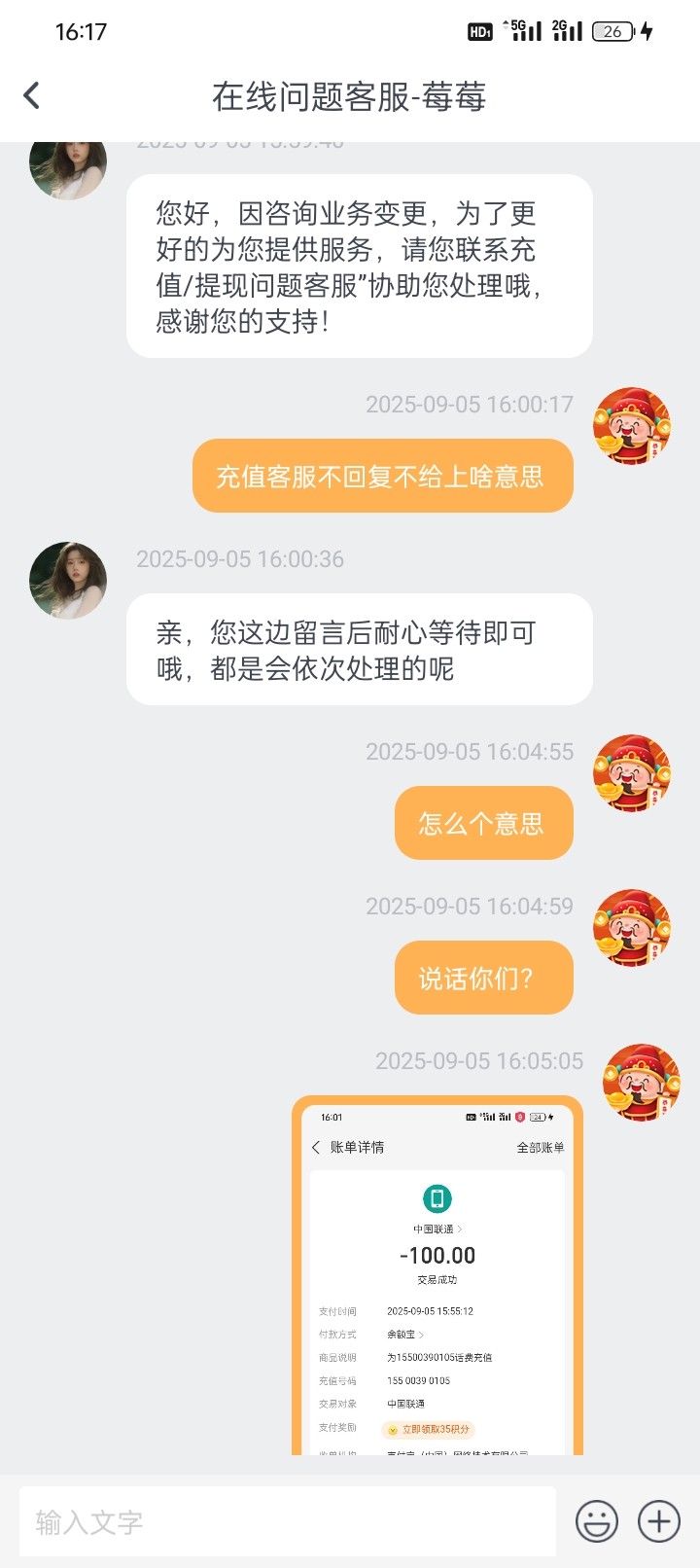Tap the -100.00 amount in the bill
Viewport: 700px width, 1568px height.
tap(435, 1255)
